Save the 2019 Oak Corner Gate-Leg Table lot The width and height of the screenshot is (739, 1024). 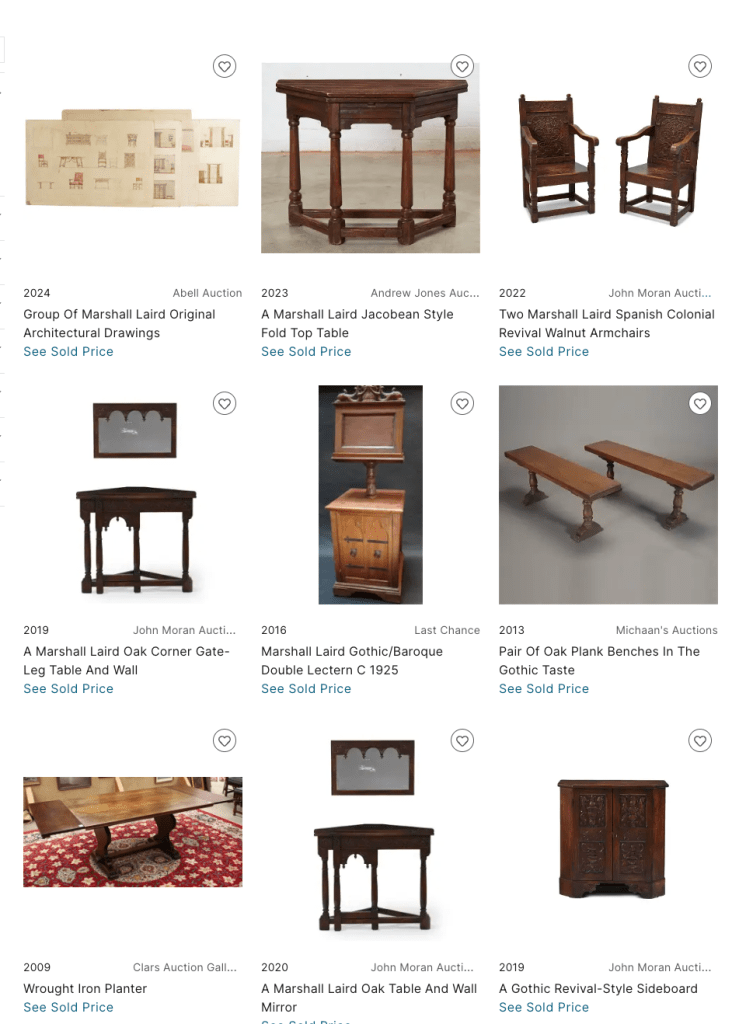(x=225, y=404)
